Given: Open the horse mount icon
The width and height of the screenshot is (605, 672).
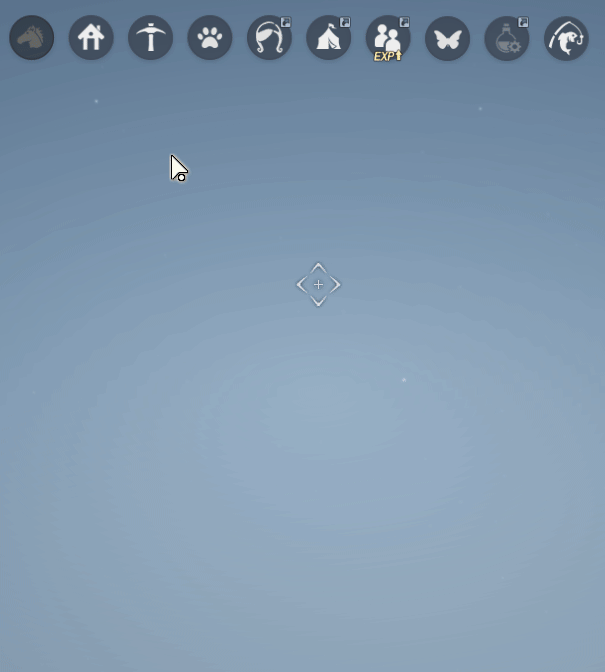Looking at the screenshot, I should pyautogui.click(x=32, y=38).
